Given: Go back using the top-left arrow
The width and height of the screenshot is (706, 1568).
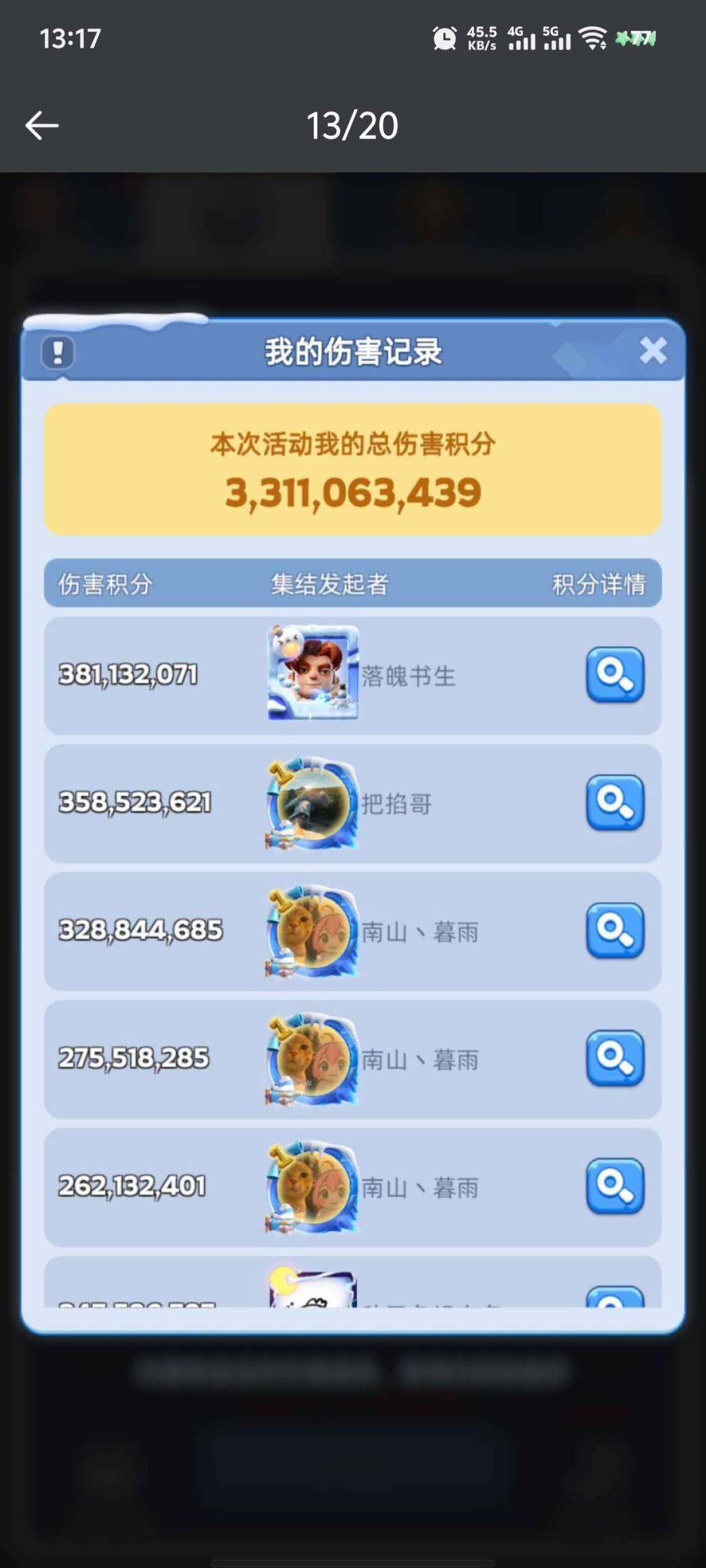Looking at the screenshot, I should tap(42, 125).
